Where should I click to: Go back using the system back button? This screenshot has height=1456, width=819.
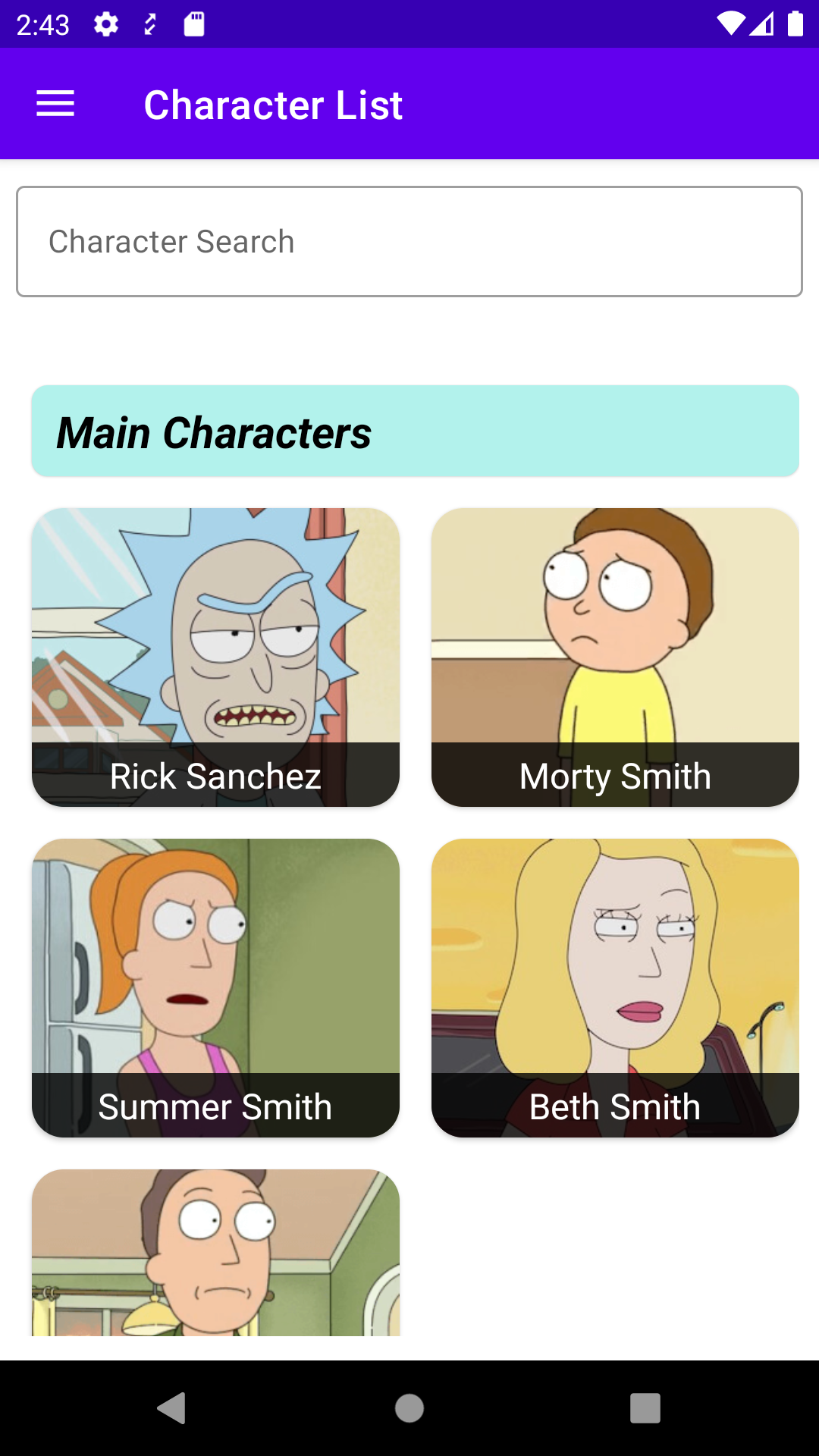coord(172,1408)
